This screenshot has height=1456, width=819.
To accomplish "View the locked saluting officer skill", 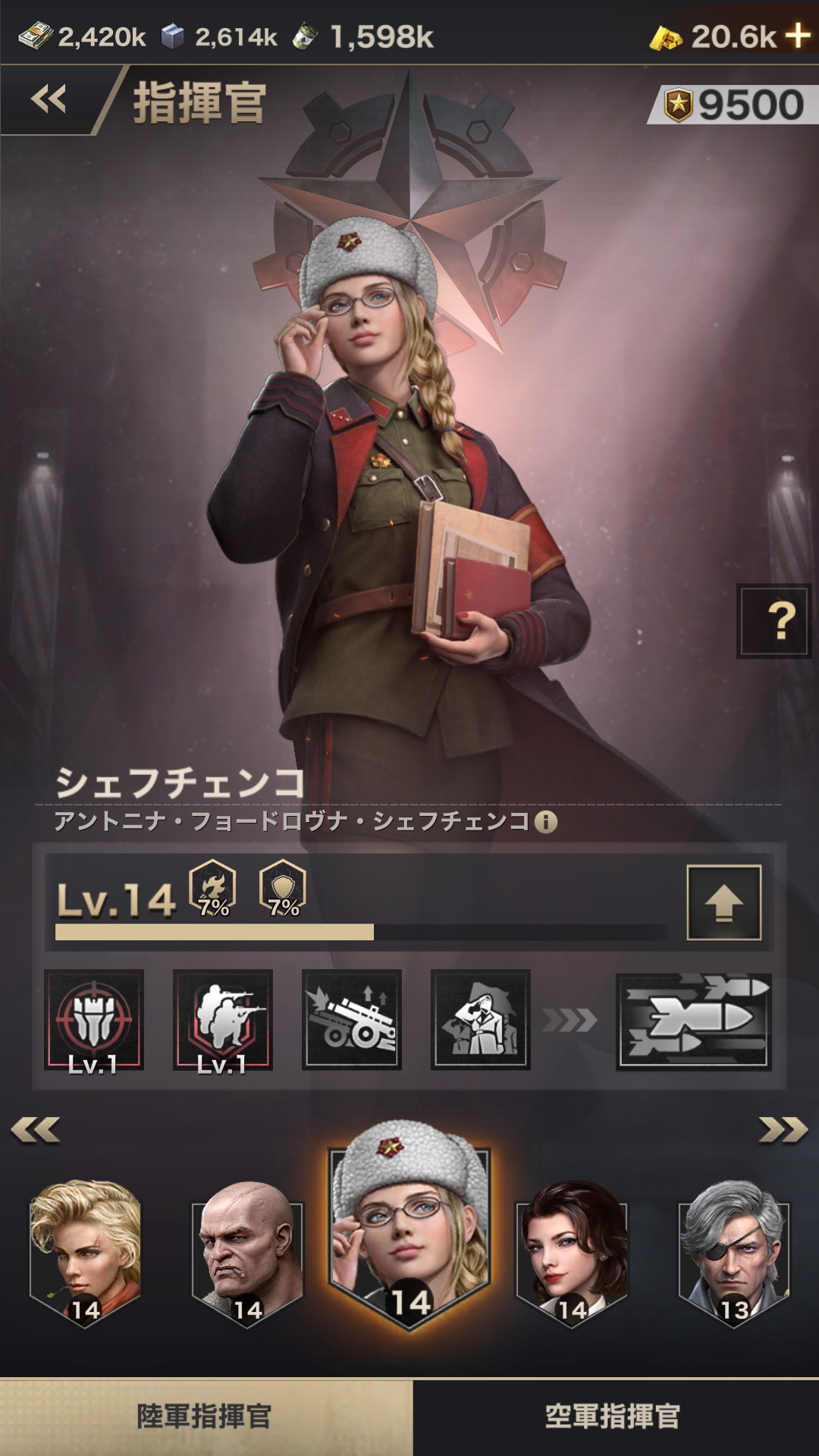I will (480, 1020).
